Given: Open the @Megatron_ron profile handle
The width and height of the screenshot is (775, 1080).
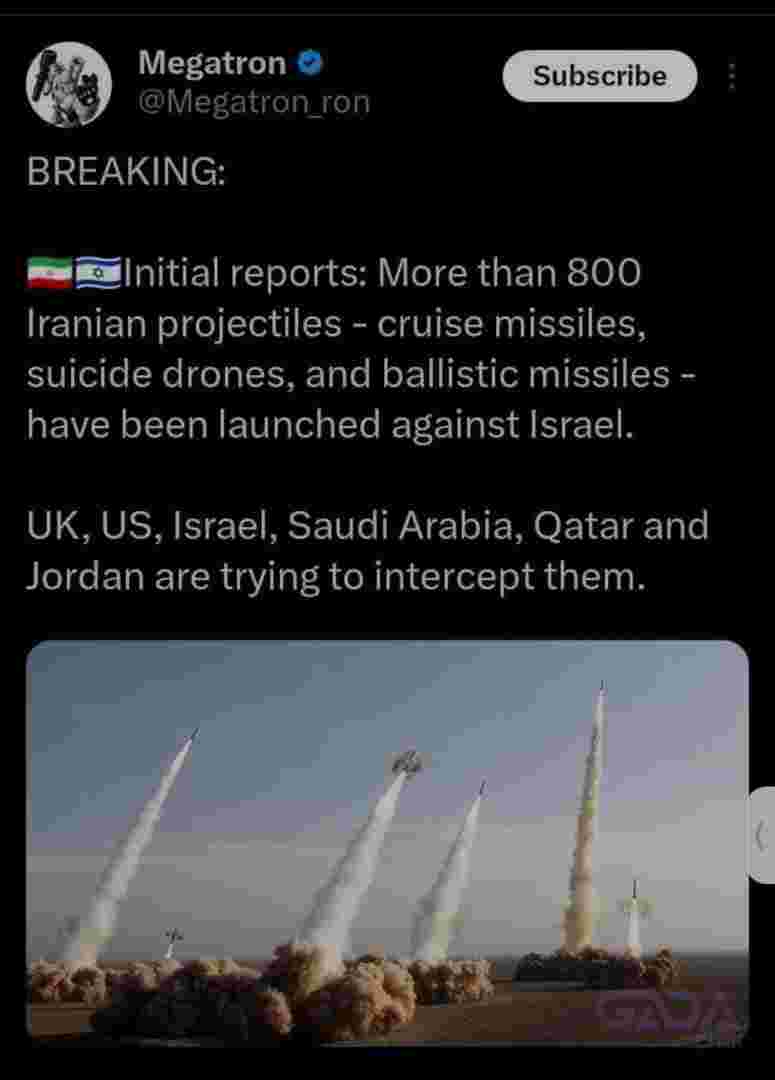Looking at the screenshot, I should coord(253,102).
